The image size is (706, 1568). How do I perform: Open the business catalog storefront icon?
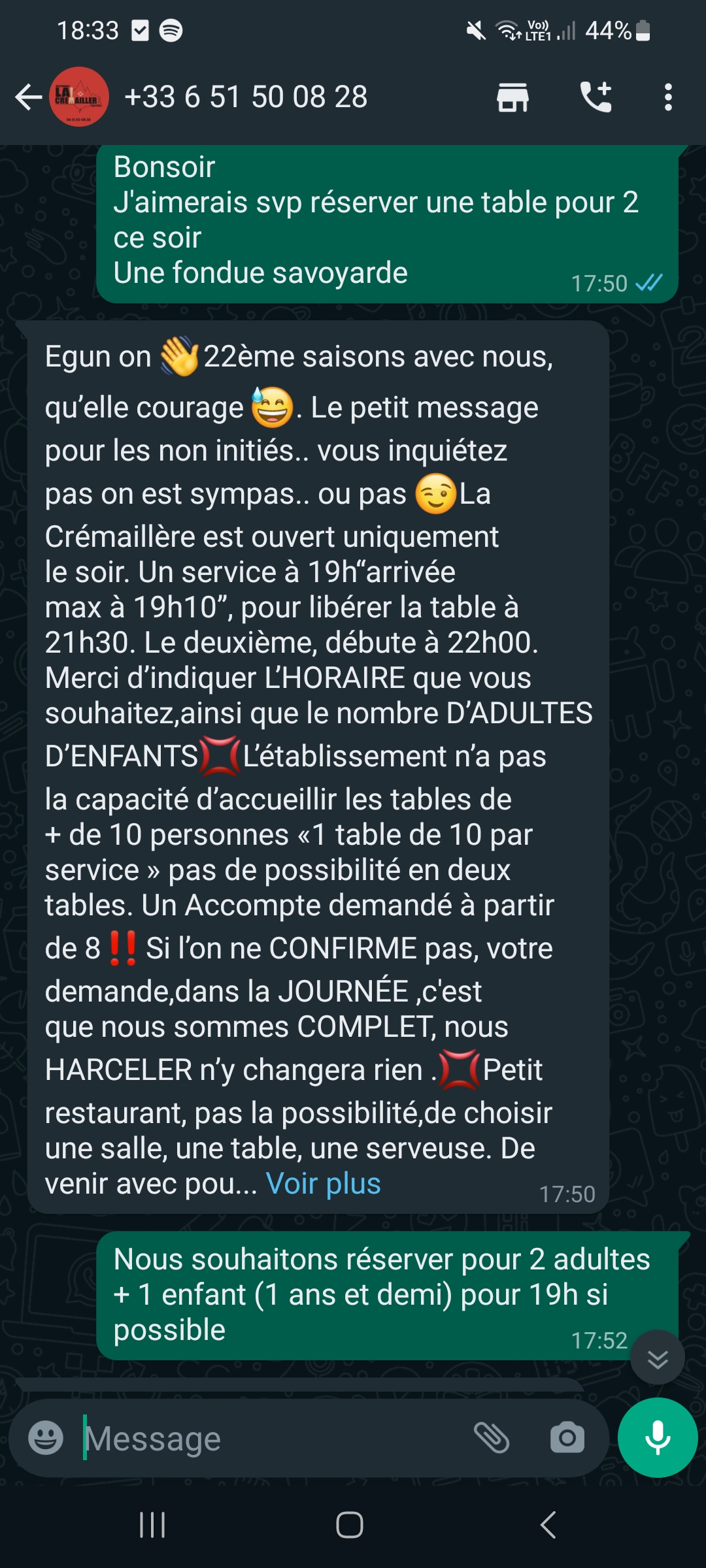coord(513,97)
